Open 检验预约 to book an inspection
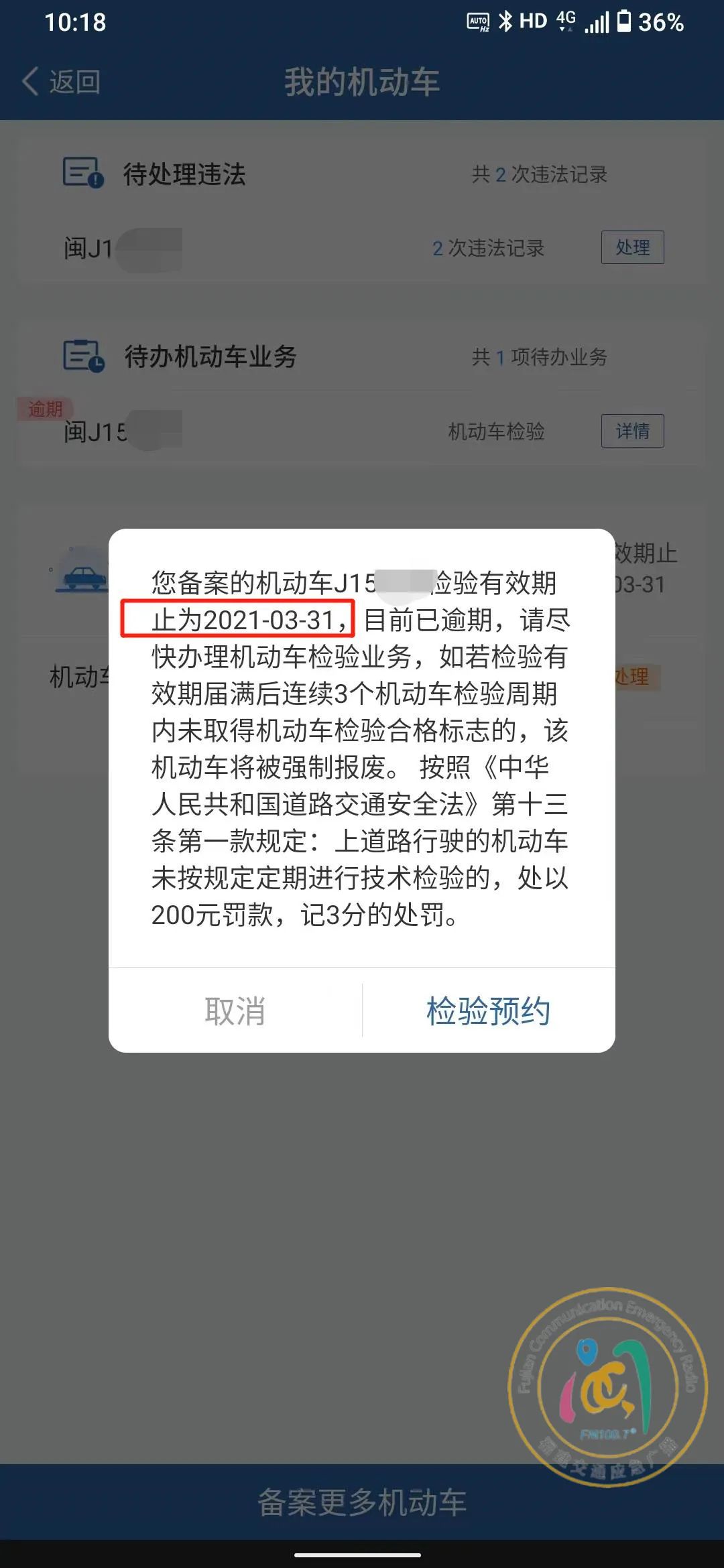The image size is (724, 1568). pyautogui.click(x=488, y=1010)
